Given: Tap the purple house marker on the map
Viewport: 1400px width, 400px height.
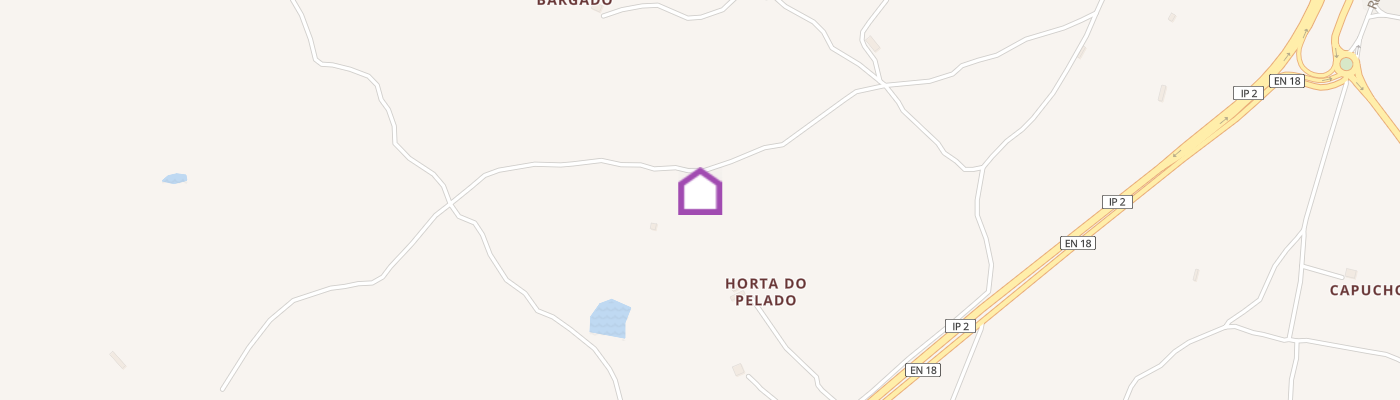Looking at the screenshot, I should pyautogui.click(x=700, y=192).
